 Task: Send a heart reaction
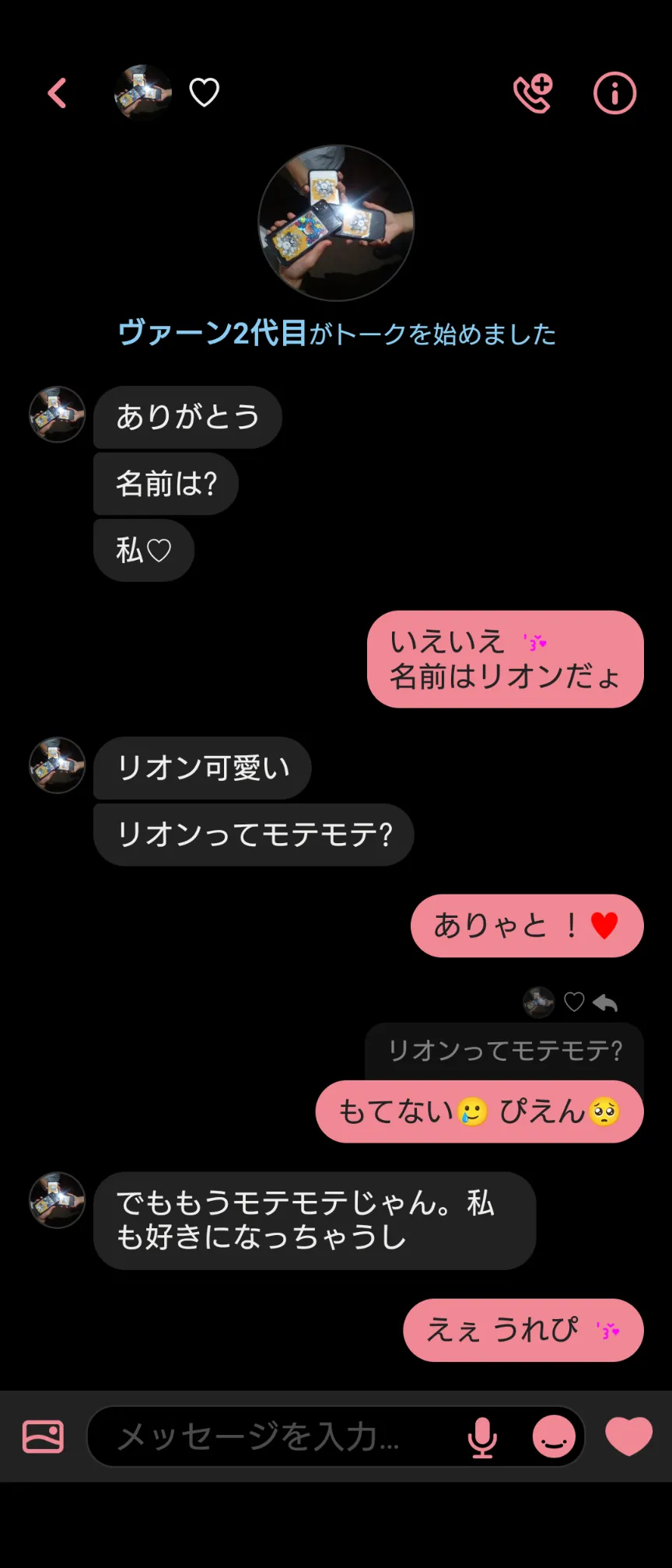tap(628, 1437)
